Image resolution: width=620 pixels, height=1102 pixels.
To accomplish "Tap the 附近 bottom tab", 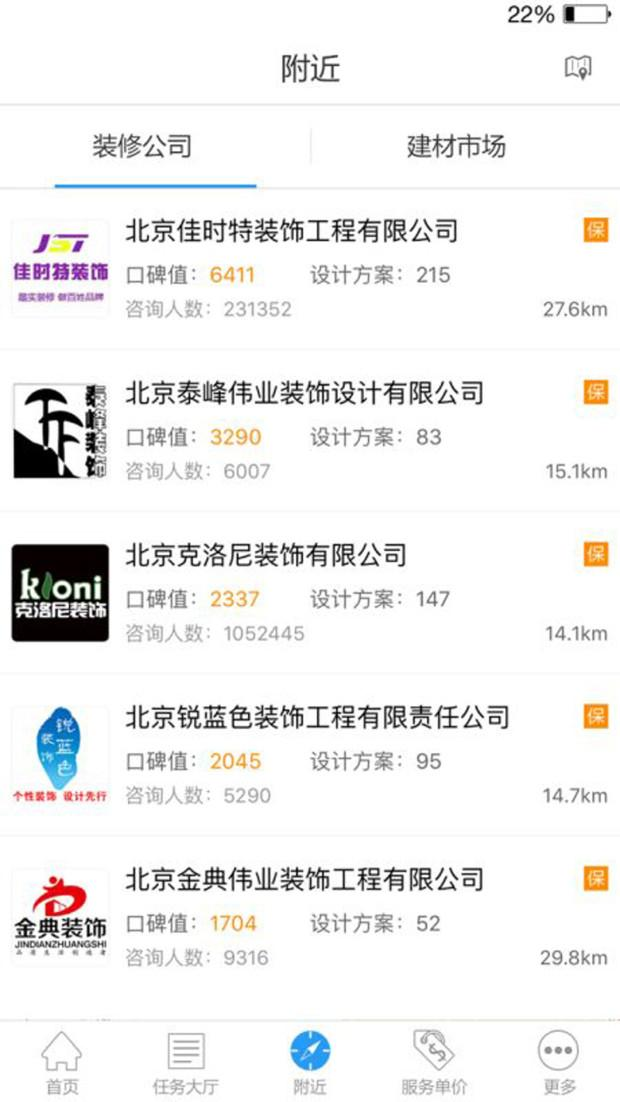I will pos(310,1062).
